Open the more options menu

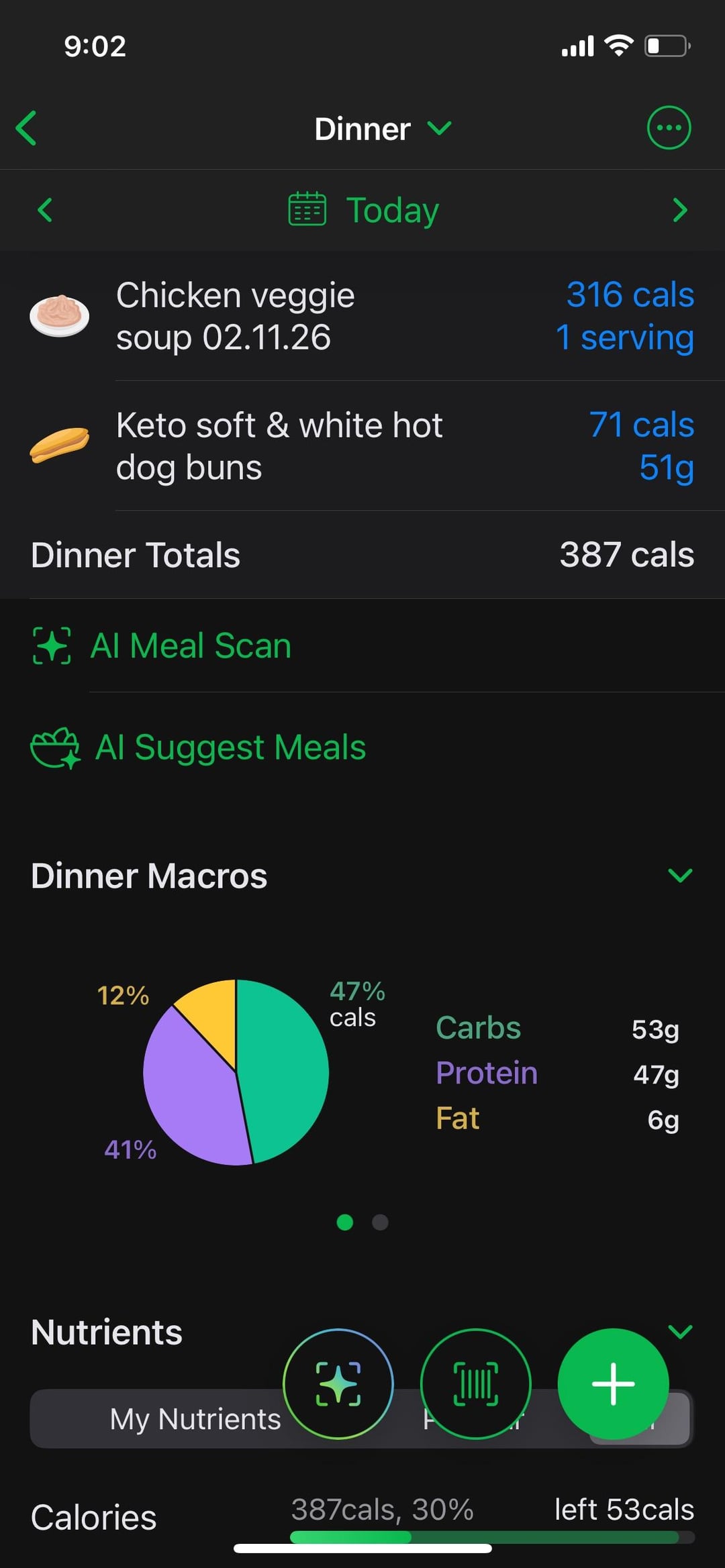(x=668, y=127)
